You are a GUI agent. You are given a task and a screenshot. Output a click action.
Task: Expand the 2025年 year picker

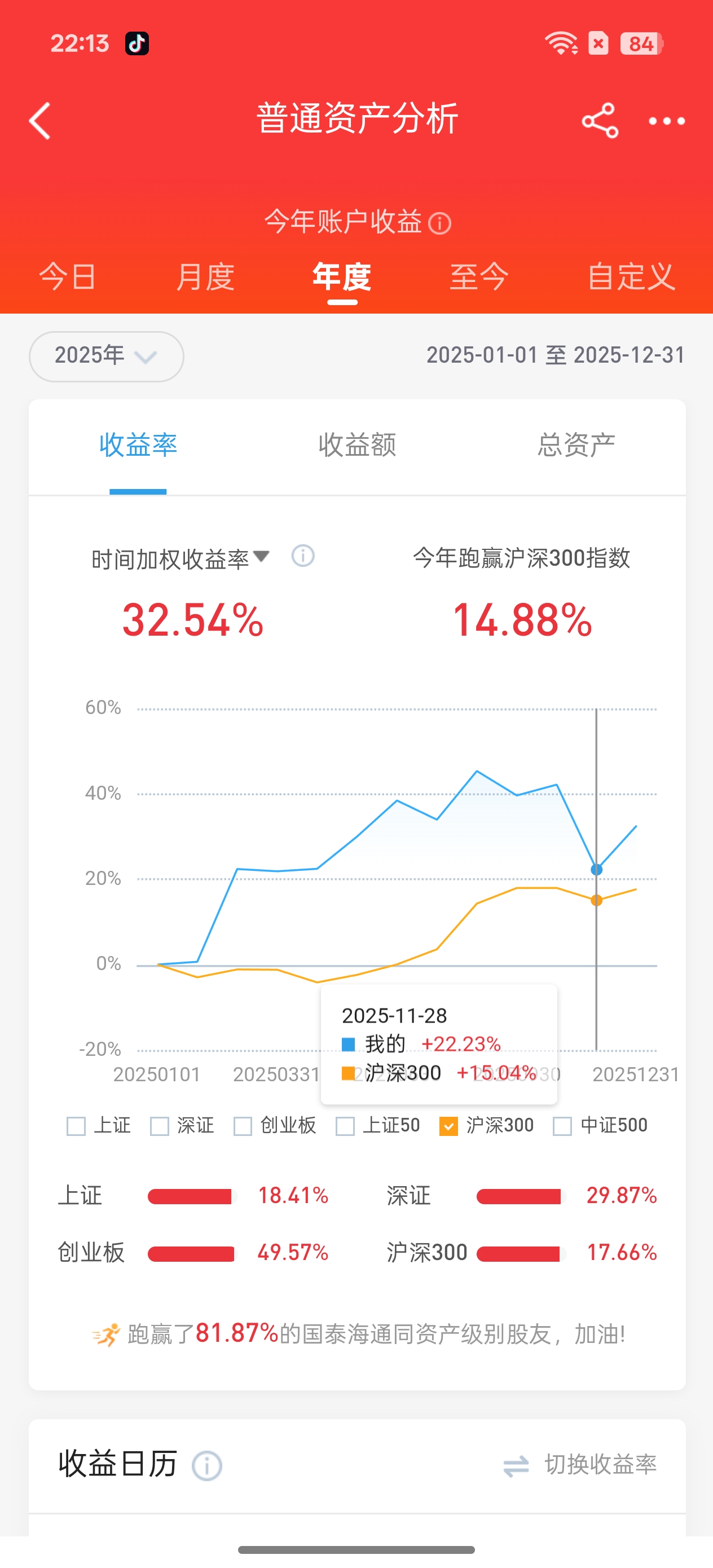click(107, 356)
